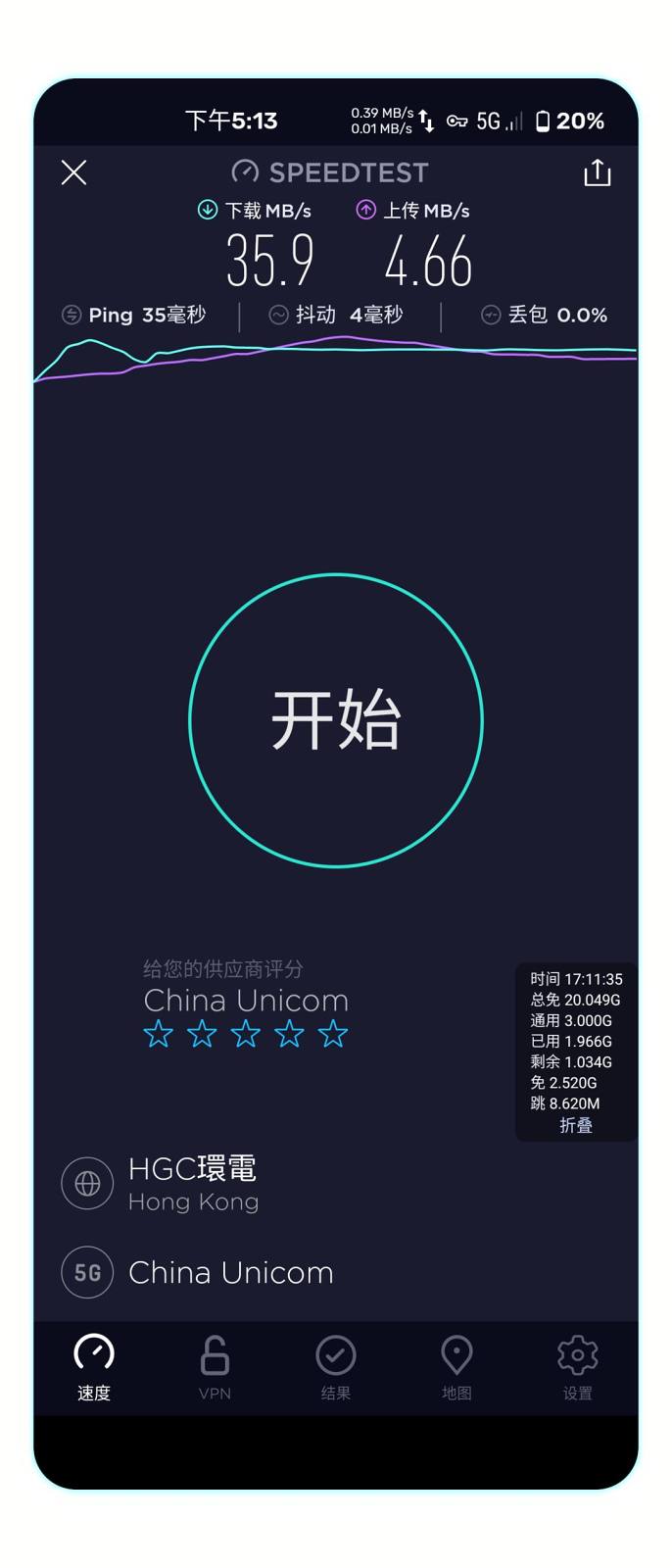Start a new test with 开始
This screenshot has height=1568, width=672.
click(x=336, y=720)
